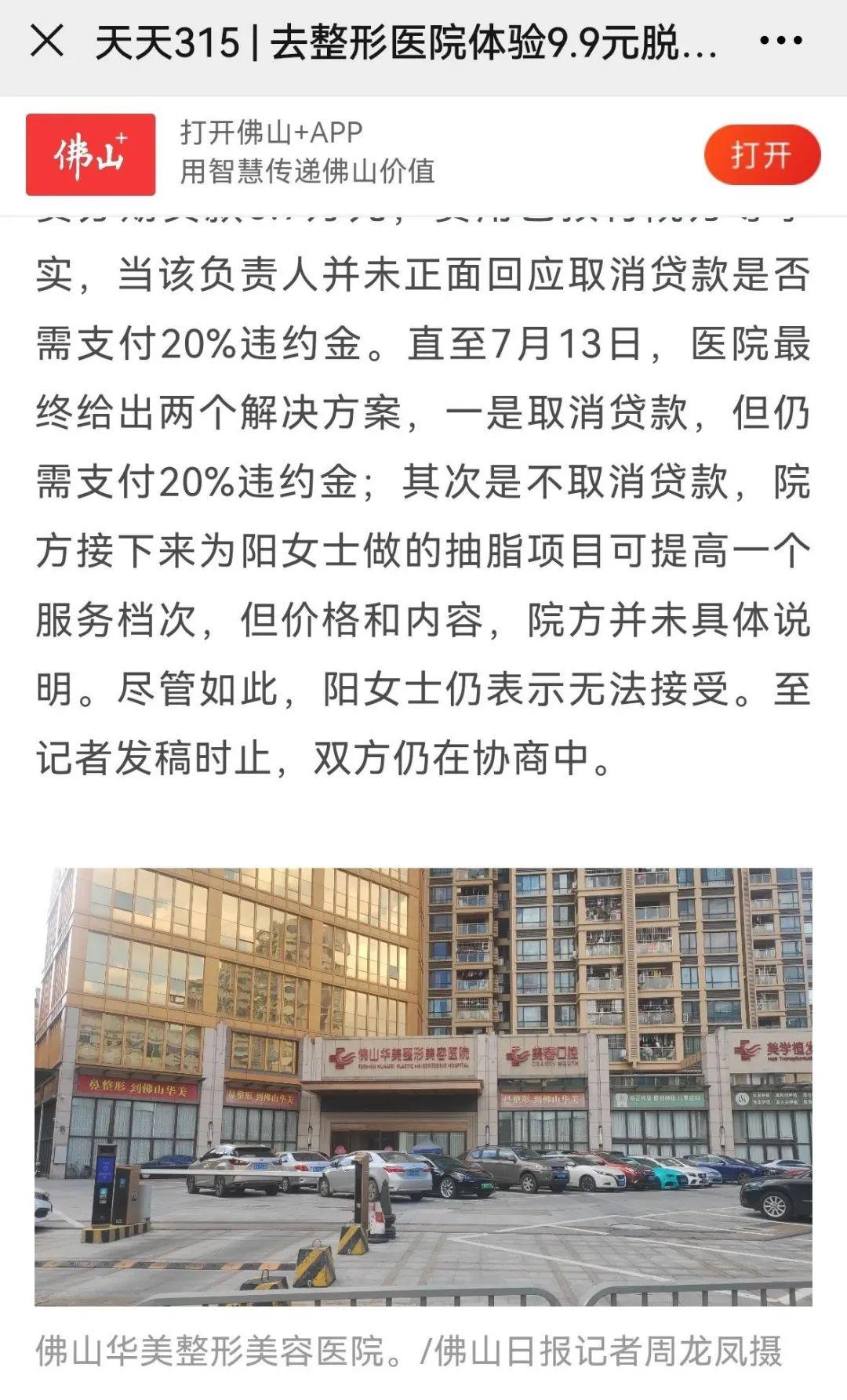Open the 佛山+ APP download banner
847x1400 pixels.
(x=307, y=153)
